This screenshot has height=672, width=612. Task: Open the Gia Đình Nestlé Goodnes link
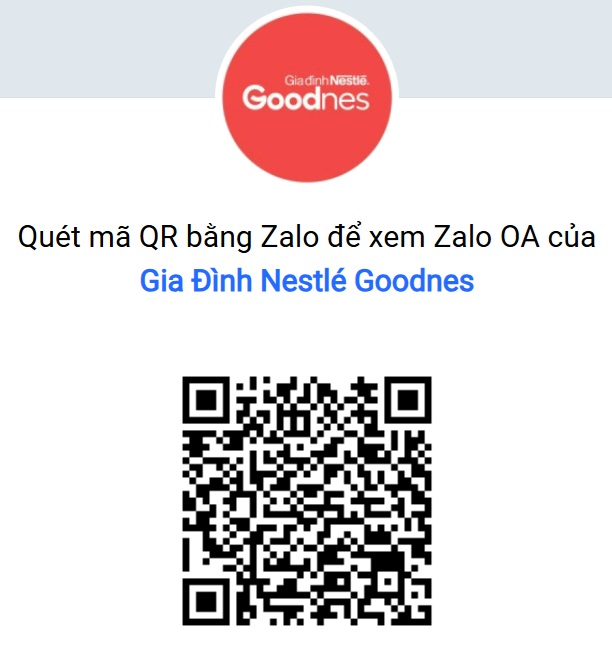[x=306, y=280]
